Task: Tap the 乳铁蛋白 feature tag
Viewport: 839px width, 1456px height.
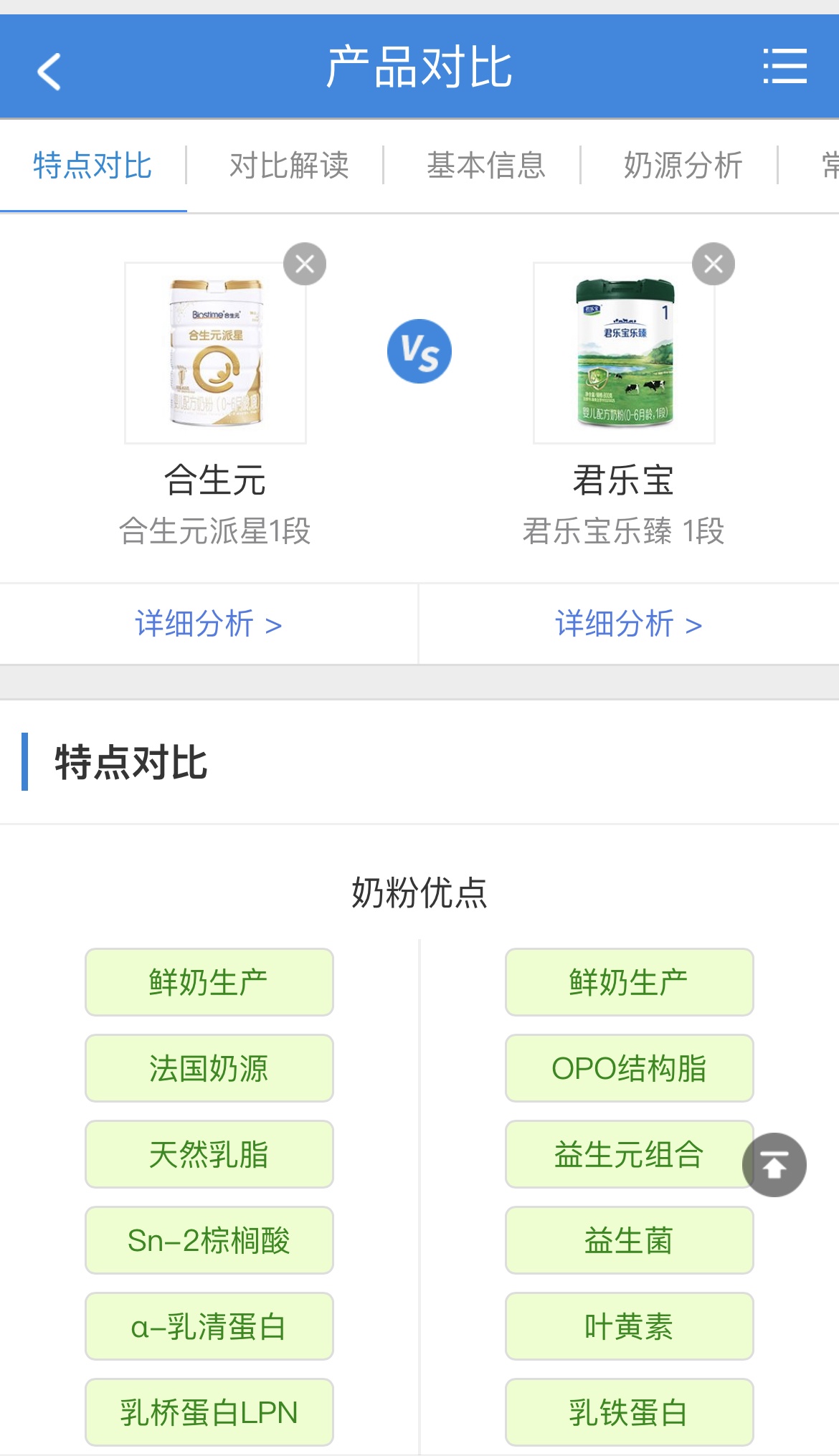Action: (629, 1412)
